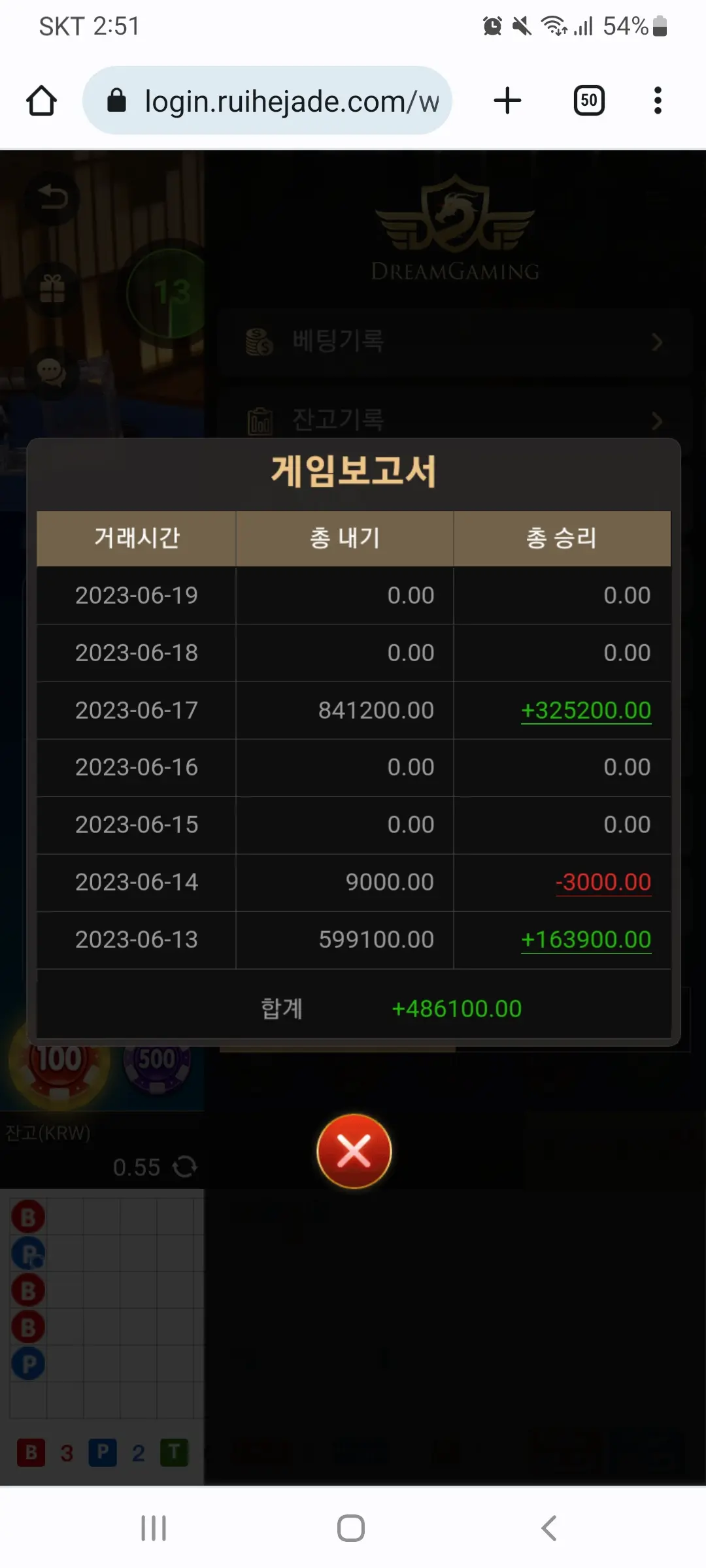
Task: Open recent apps from navigation bar
Action: 154,1528
